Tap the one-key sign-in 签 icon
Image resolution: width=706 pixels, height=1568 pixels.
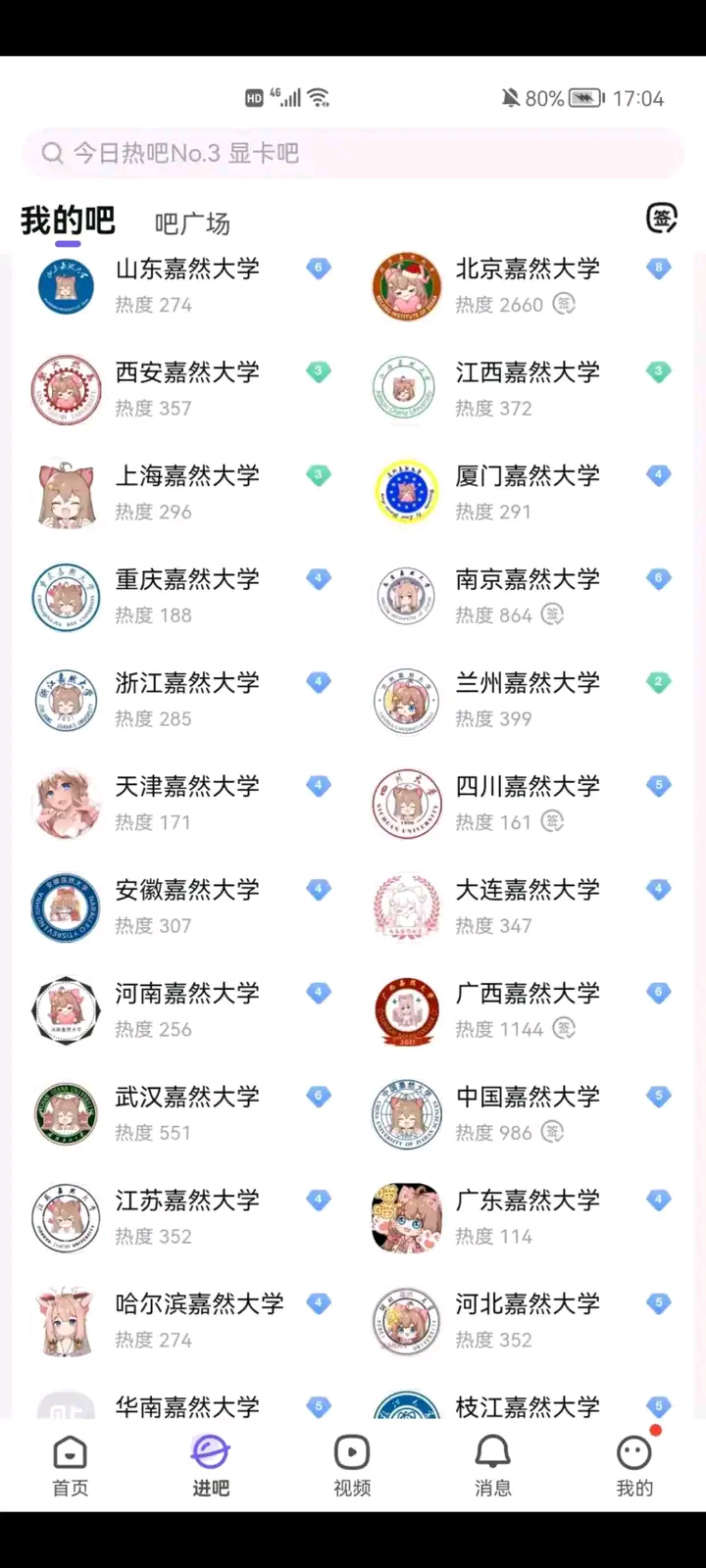tap(662, 219)
